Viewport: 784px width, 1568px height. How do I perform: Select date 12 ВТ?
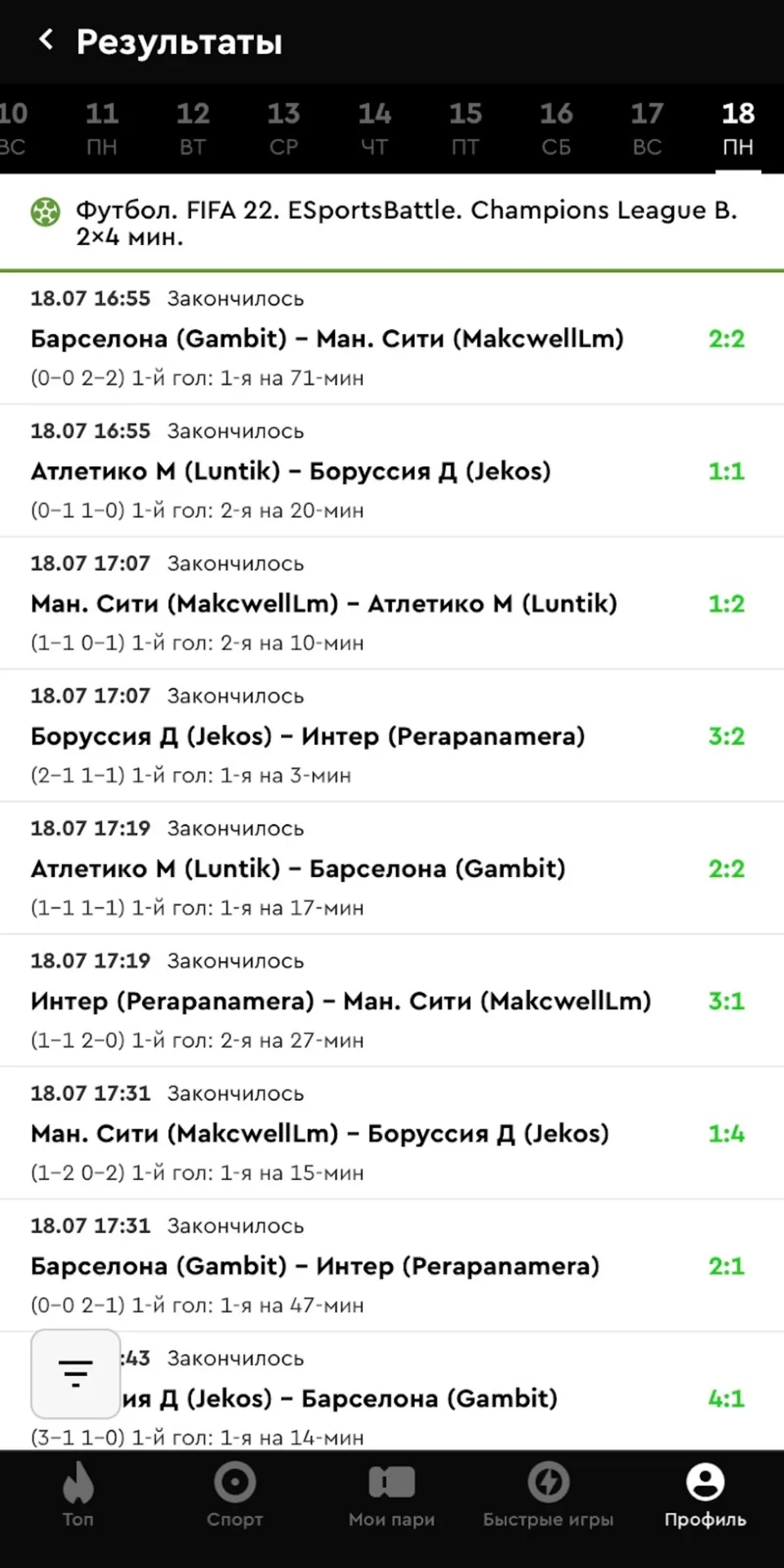pyautogui.click(x=193, y=128)
